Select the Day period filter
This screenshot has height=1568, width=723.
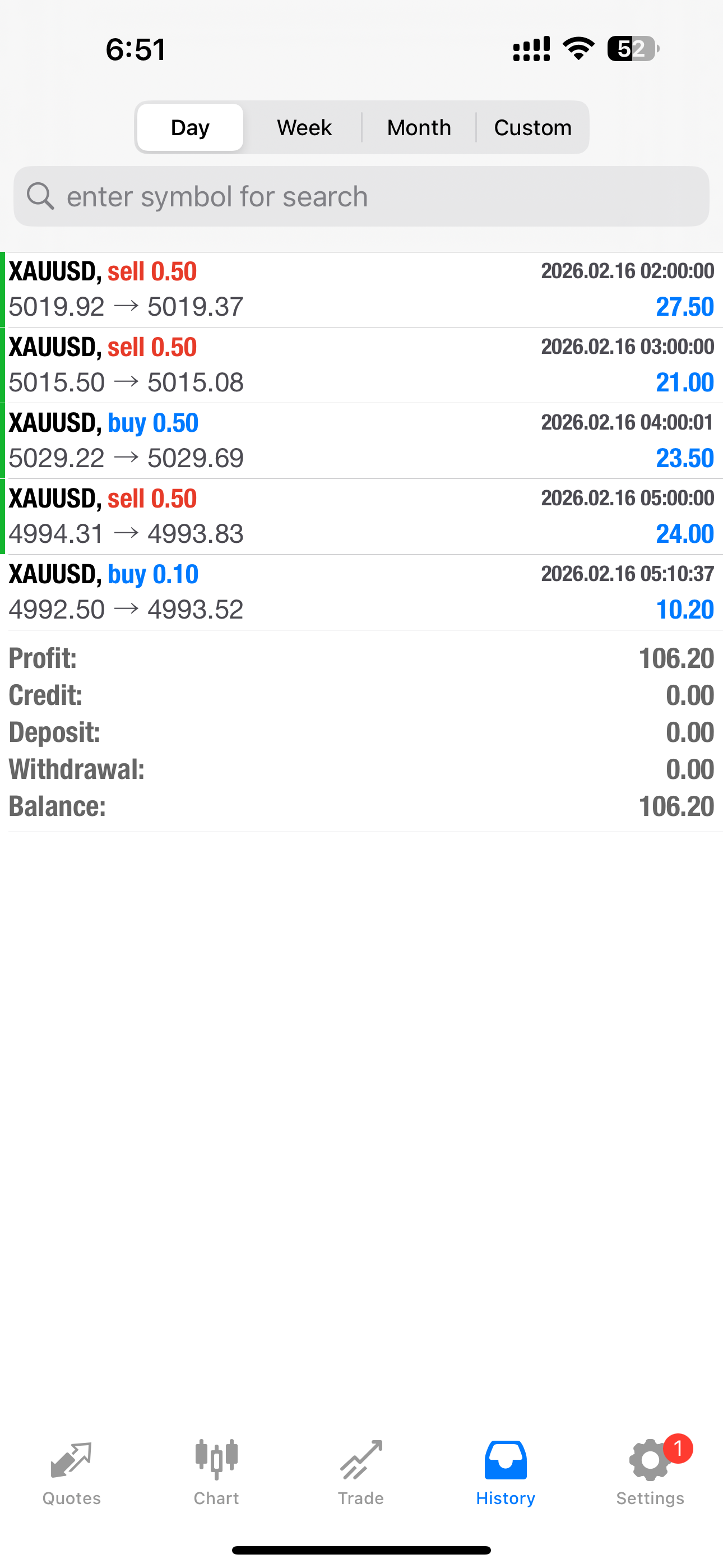(190, 127)
